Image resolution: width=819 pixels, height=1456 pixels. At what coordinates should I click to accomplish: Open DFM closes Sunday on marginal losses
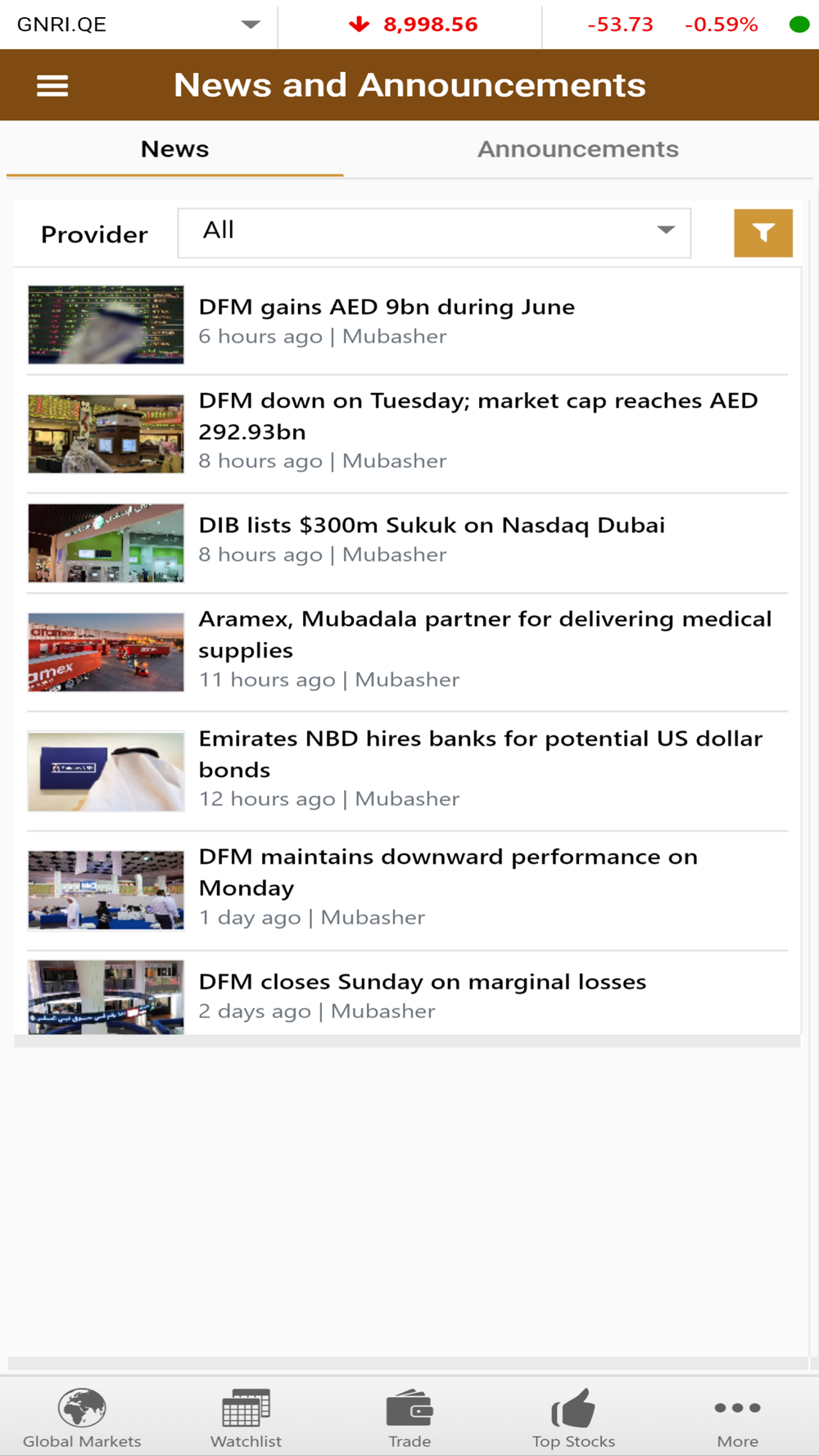[422, 982]
